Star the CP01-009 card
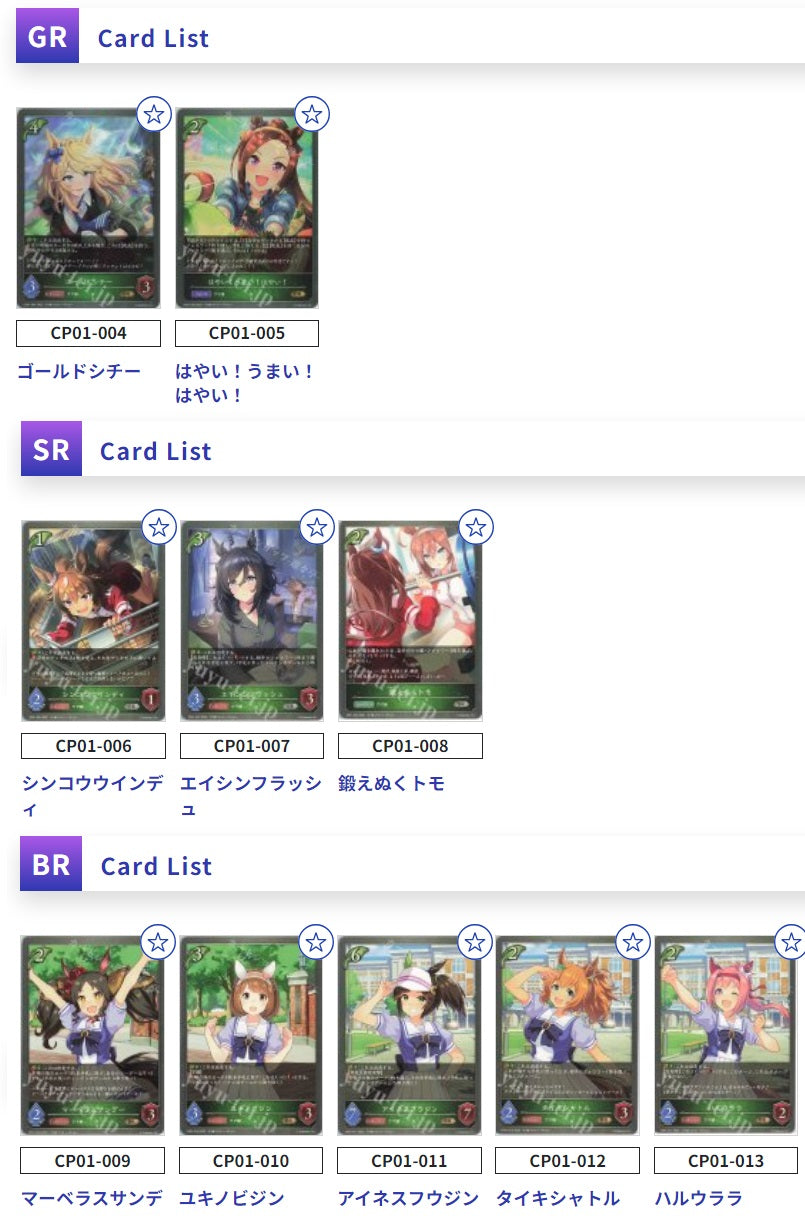 click(x=158, y=941)
